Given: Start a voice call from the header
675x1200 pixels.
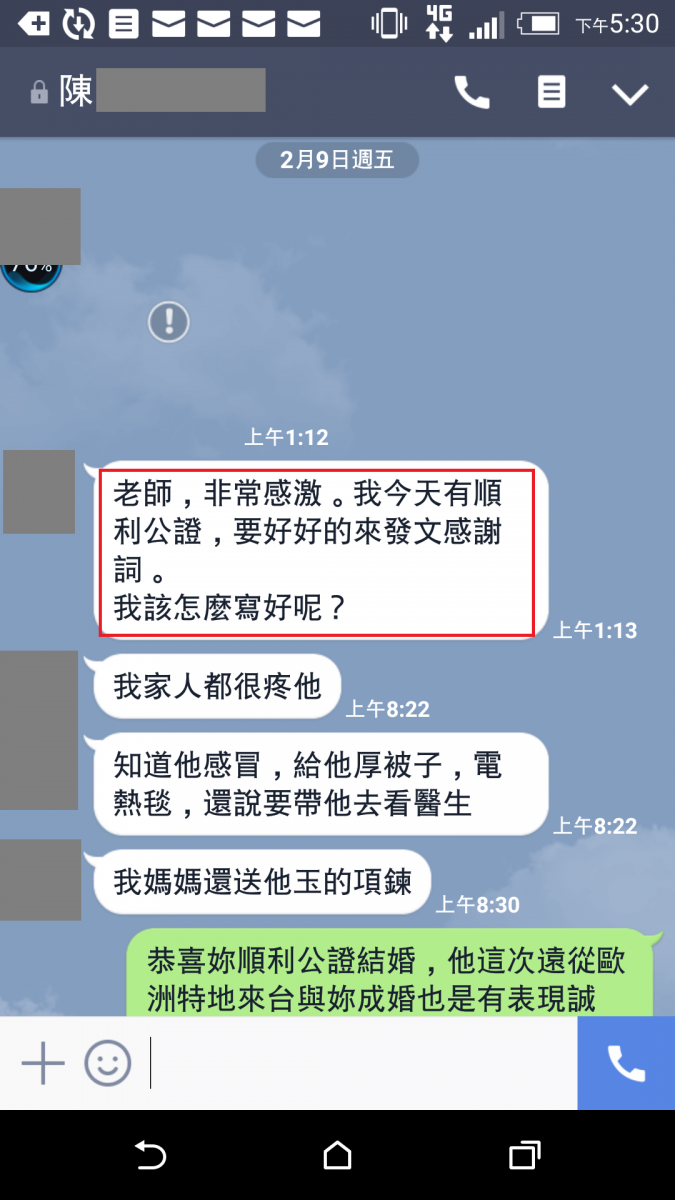Looking at the screenshot, I should (472, 93).
